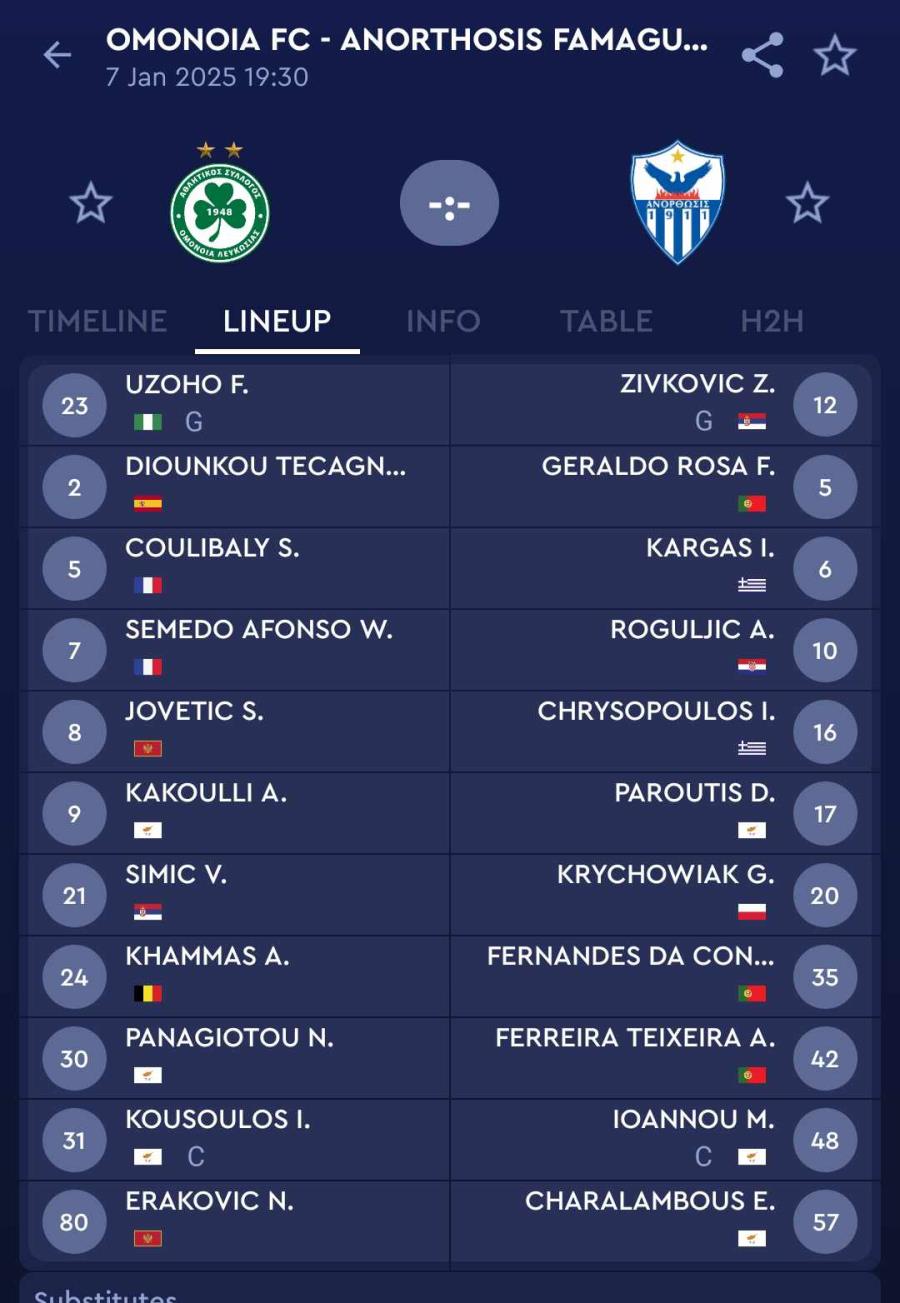Screen dimensions: 900x1303
Task: View Krychowiak G. player profile
Action: (x=662, y=895)
